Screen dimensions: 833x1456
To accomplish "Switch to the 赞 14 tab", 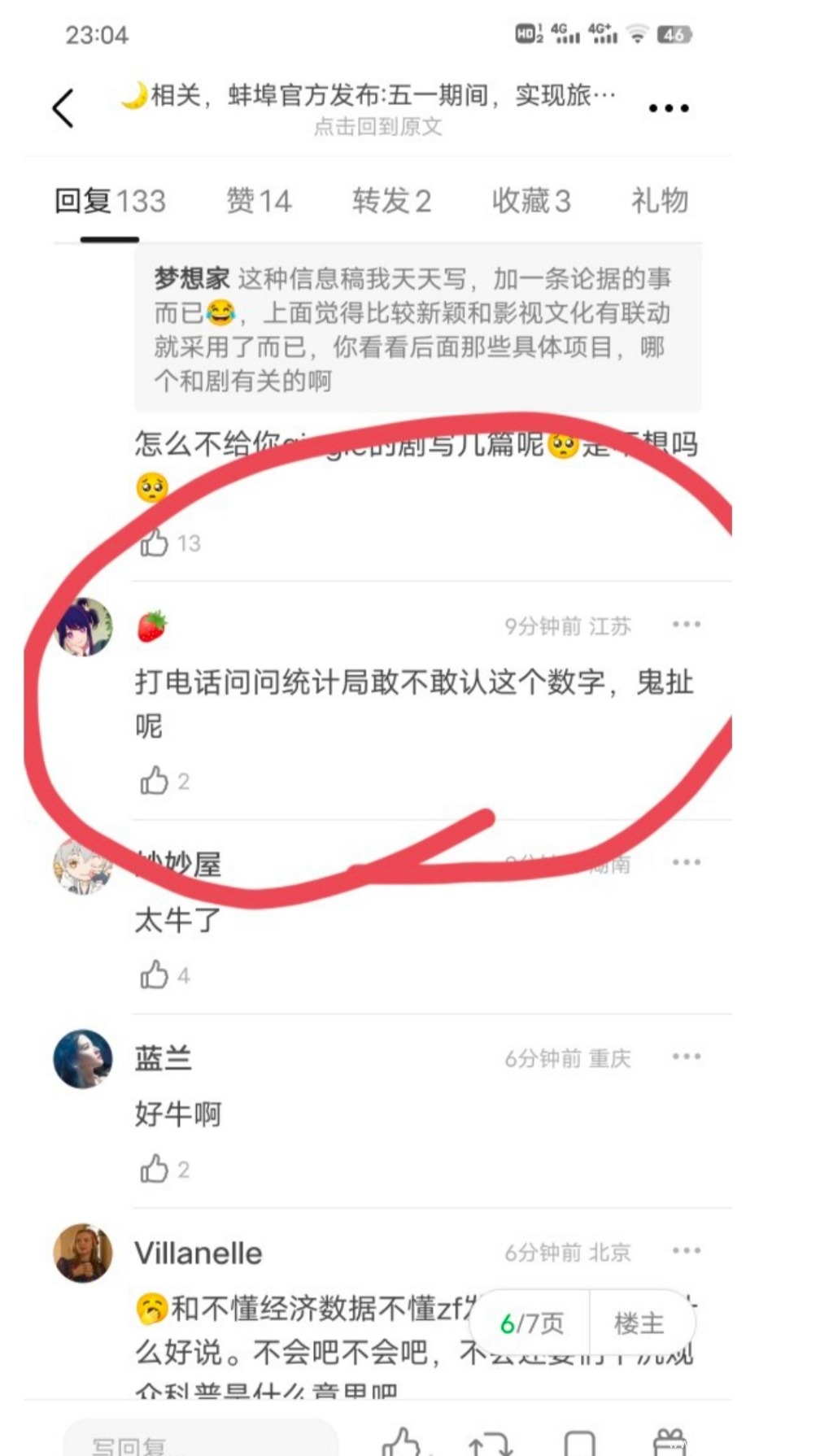I will coord(258,201).
